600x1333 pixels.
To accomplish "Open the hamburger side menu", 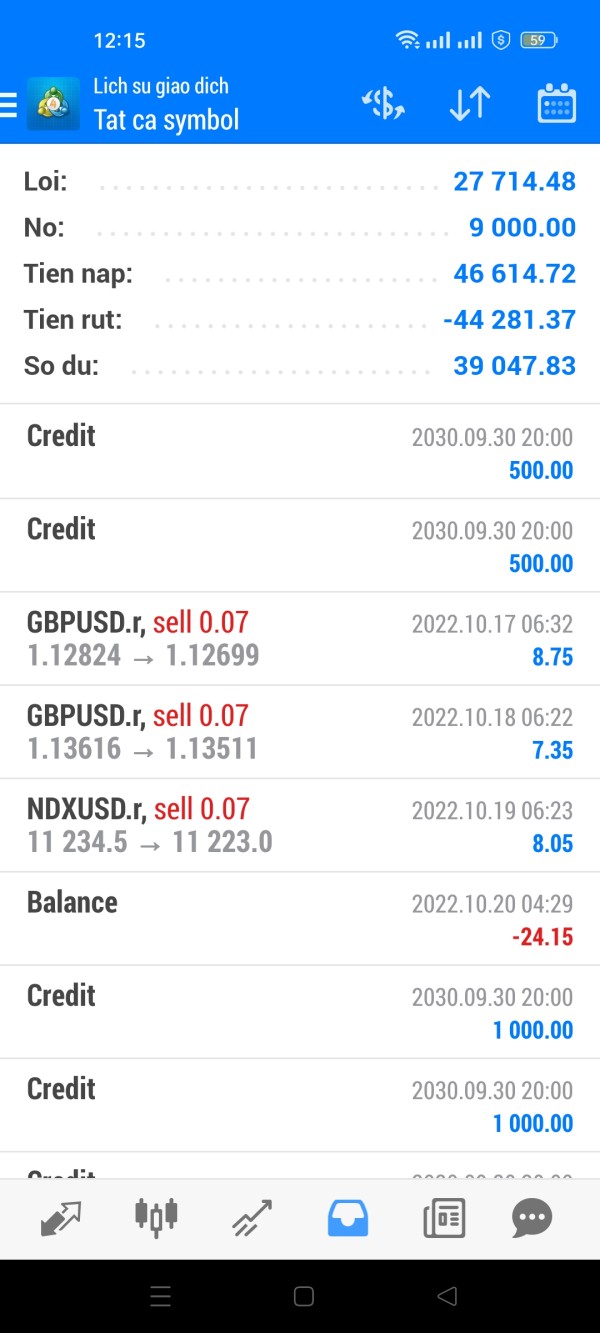I will tap(9, 104).
